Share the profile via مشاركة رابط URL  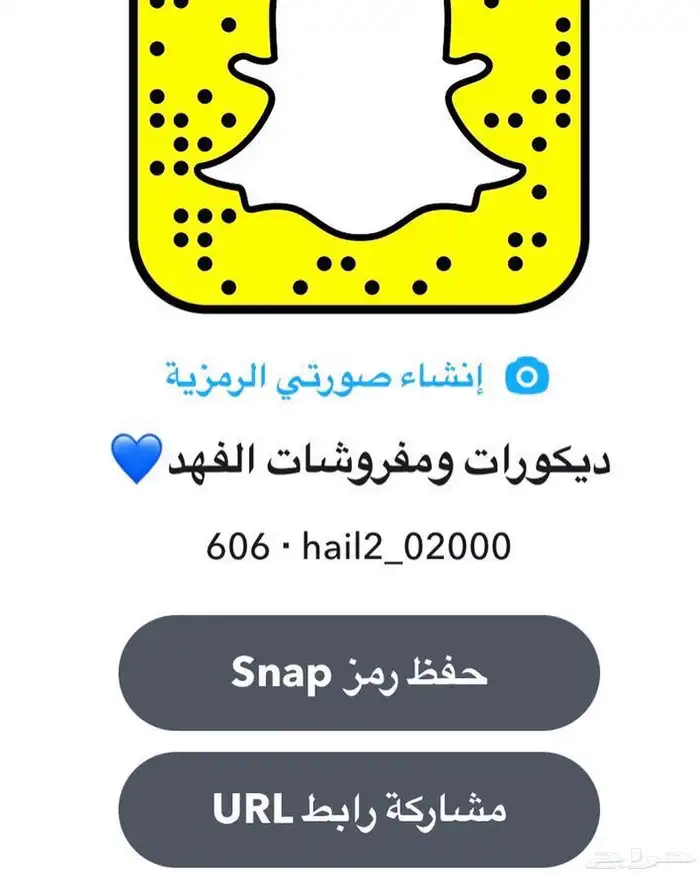click(x=359, y=809)
